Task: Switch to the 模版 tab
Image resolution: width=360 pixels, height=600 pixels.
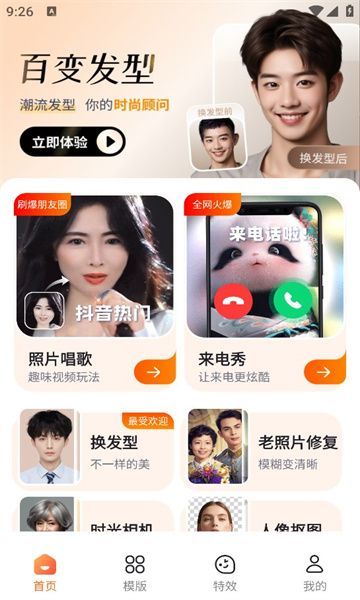Action: [x=135, y=572]
